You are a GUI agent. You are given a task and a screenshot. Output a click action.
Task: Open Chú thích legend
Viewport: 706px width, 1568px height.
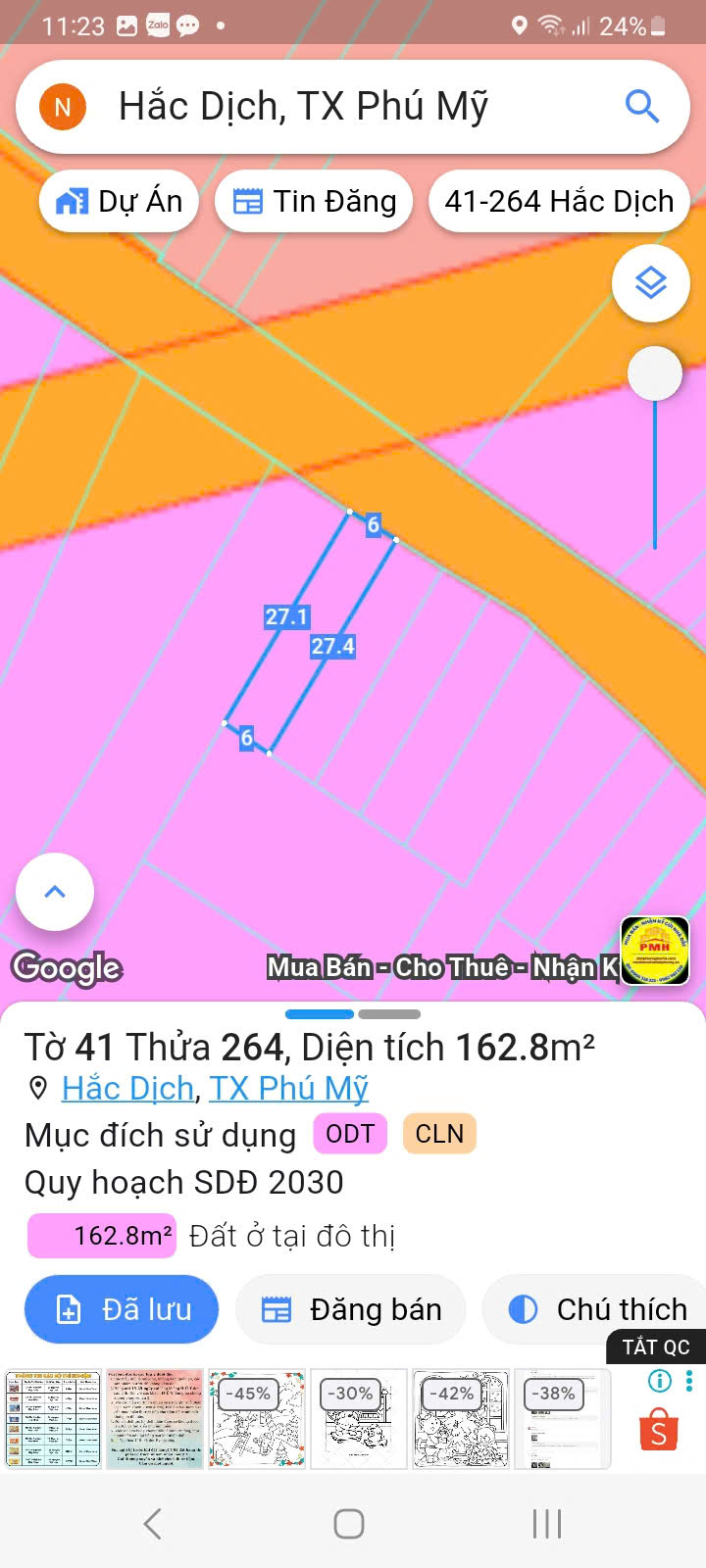coord(596,1309)
